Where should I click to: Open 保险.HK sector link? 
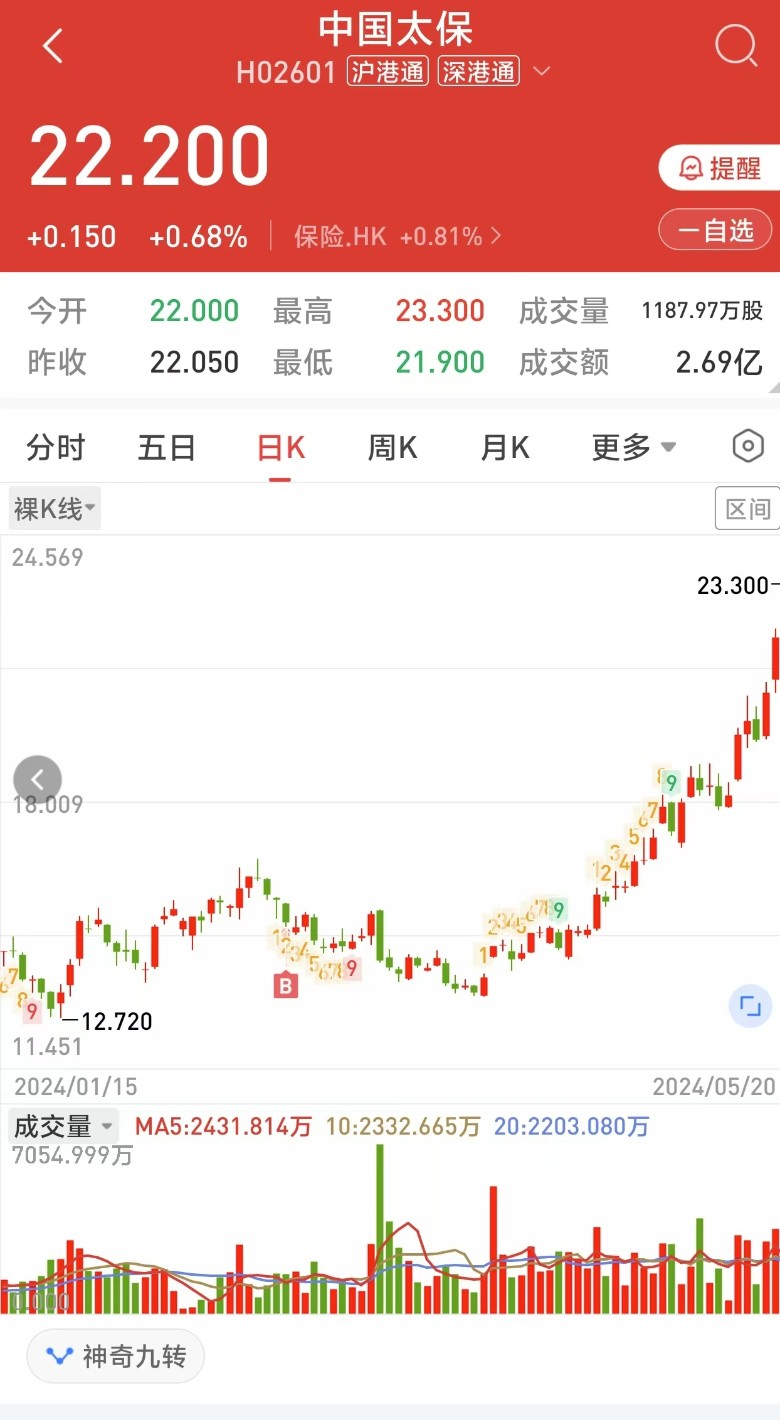(397, 237)
